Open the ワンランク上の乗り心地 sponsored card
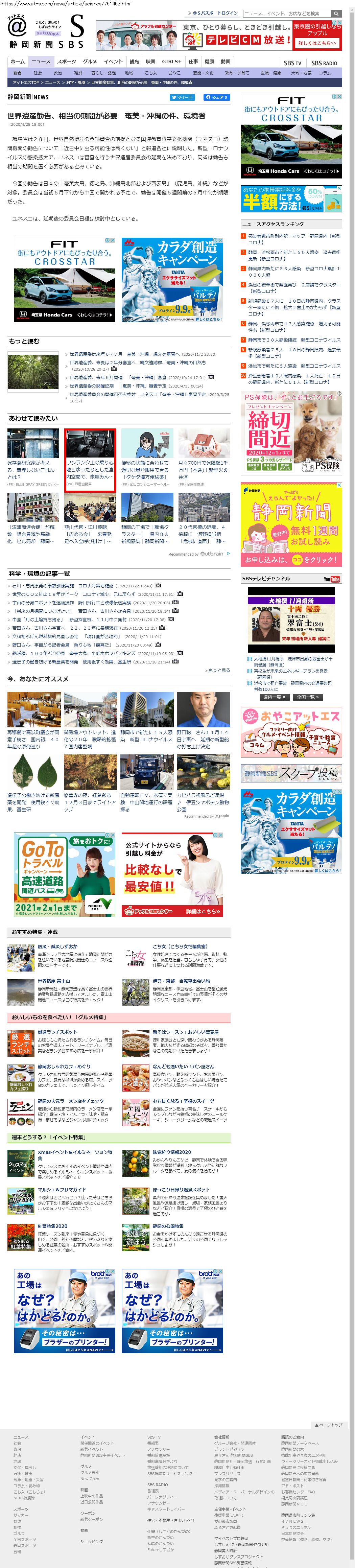This screenshot has height=1568, width=355. pos(90,453)
